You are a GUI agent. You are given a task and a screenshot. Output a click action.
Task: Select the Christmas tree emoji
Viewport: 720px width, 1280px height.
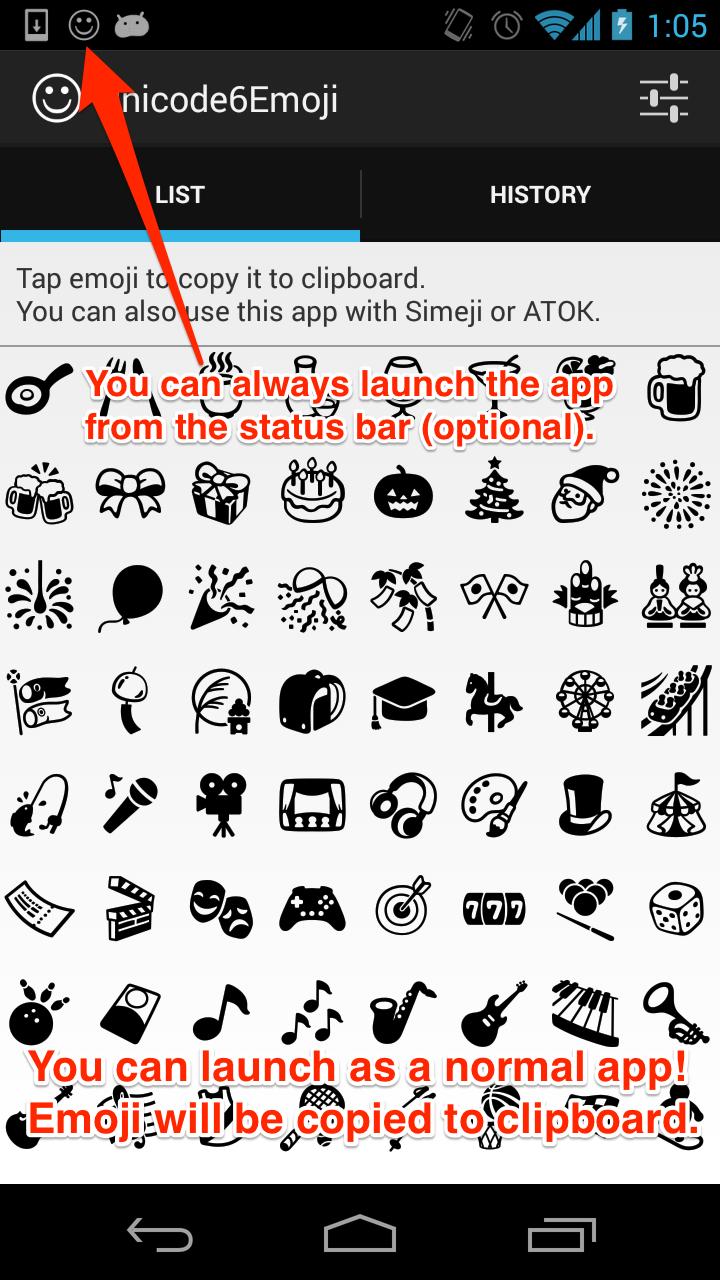coord(492,493)
